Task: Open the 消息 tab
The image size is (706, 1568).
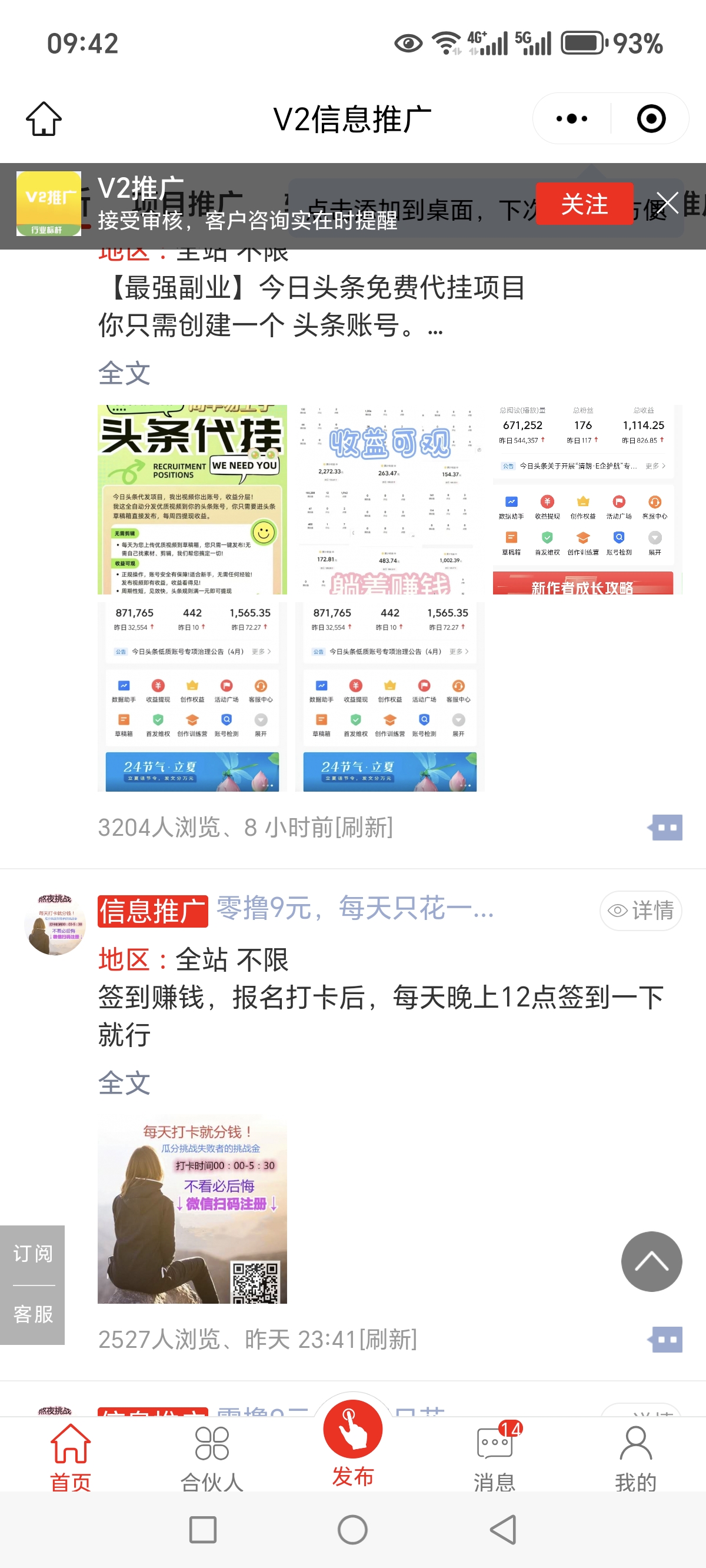Action: point(495,1459)
